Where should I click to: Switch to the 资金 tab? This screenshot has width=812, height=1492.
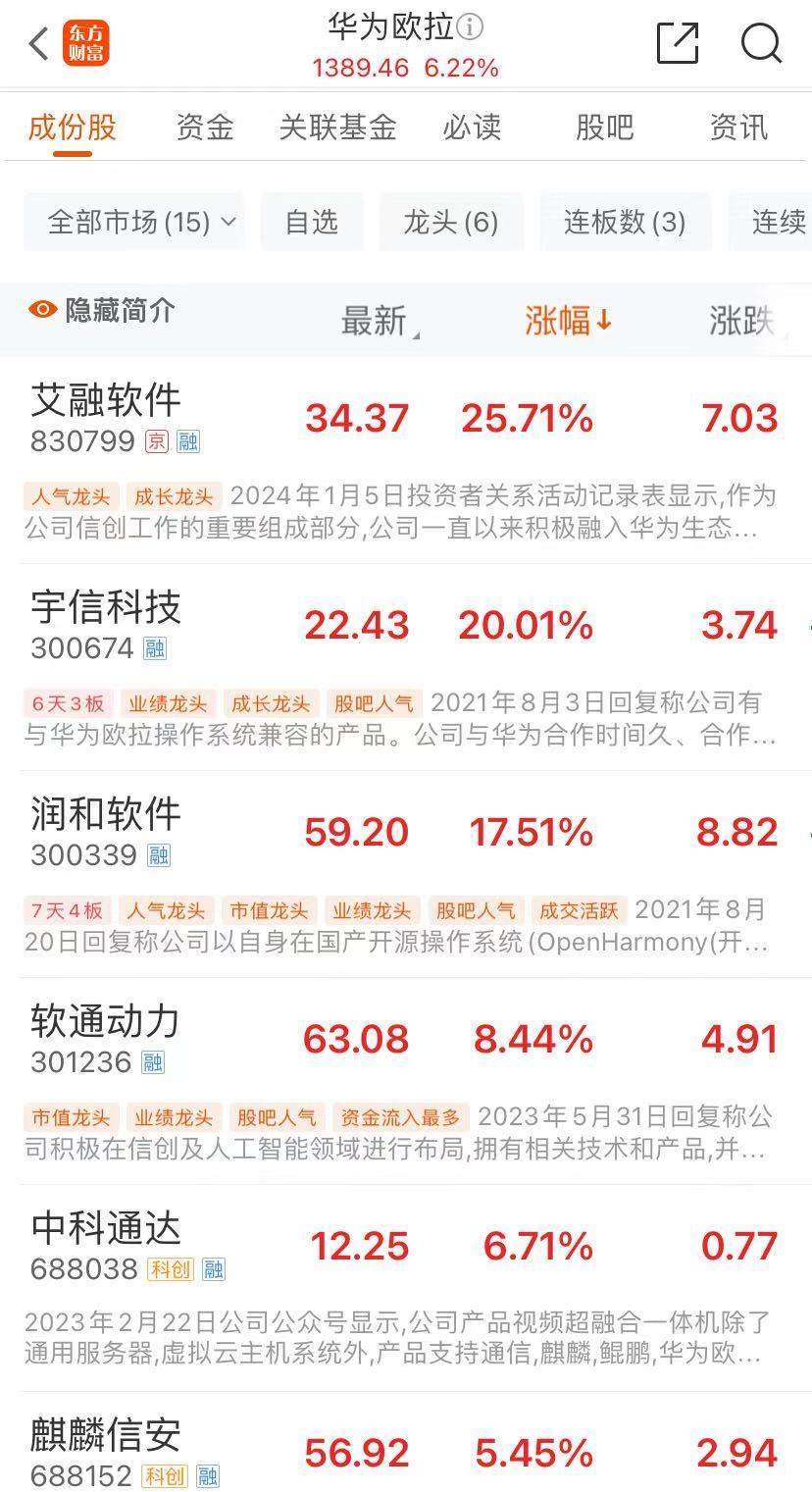[x=205, y=128]
